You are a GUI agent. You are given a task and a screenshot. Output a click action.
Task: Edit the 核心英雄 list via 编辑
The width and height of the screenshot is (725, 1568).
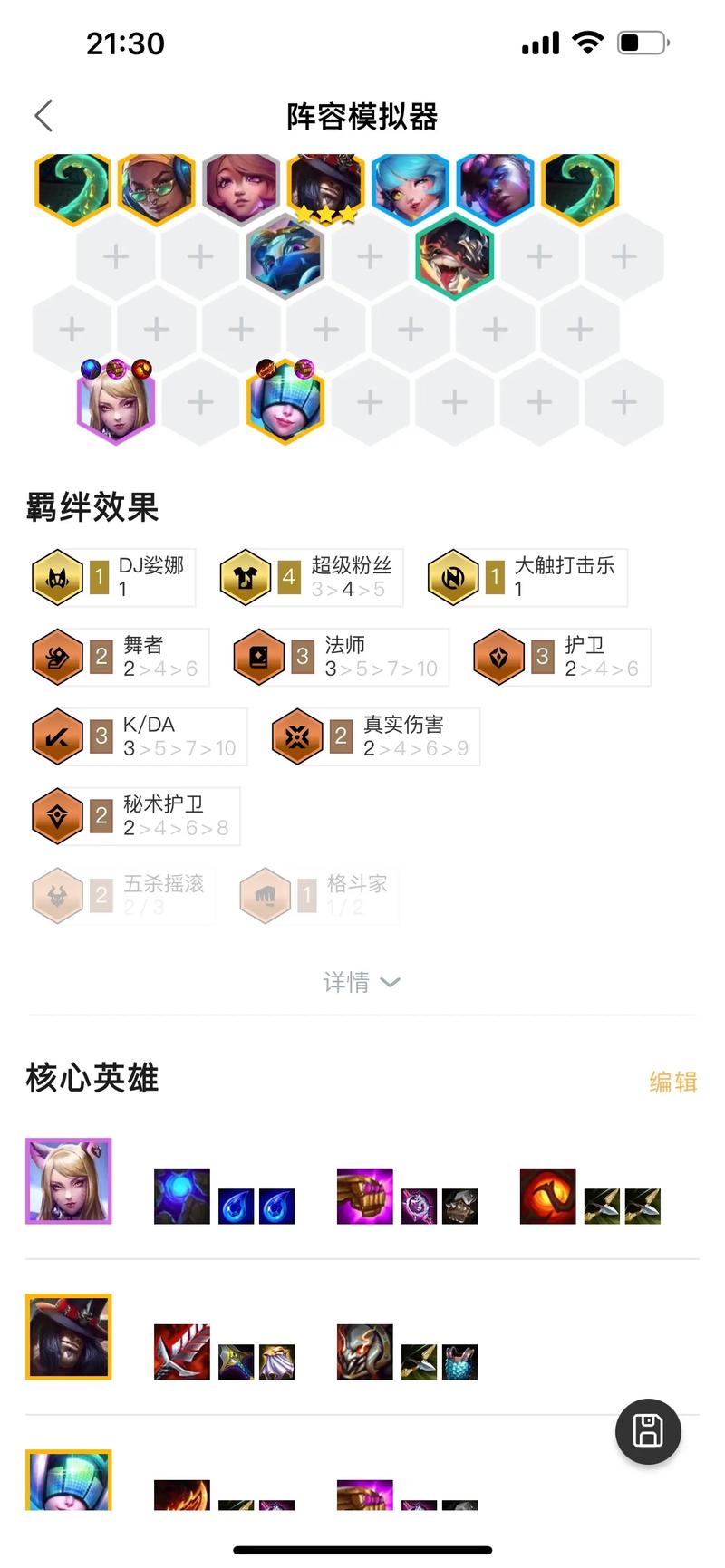tap(672, 1082)
